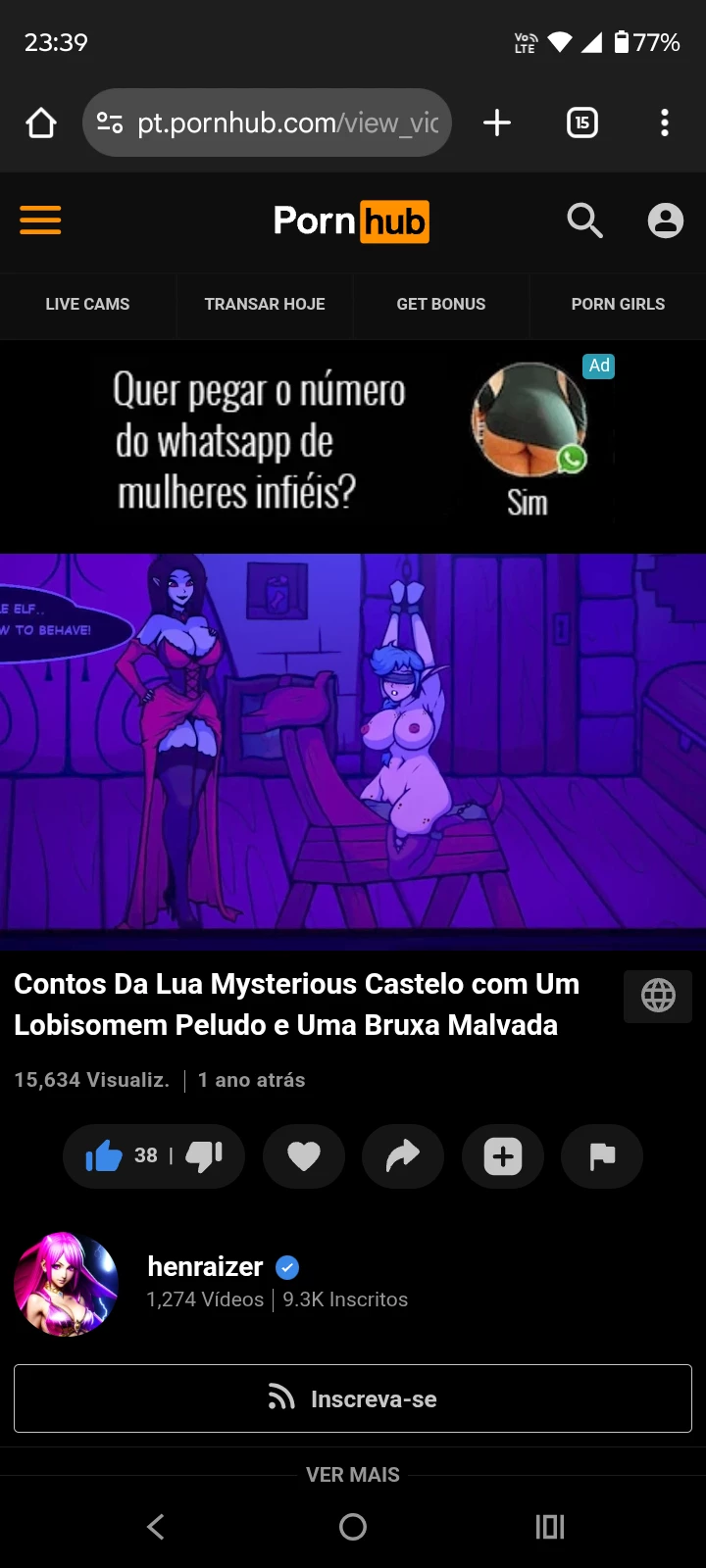Expand details with VER MAIS
The height and width of the screenshot is (1568, 706).
(353, 1474)
